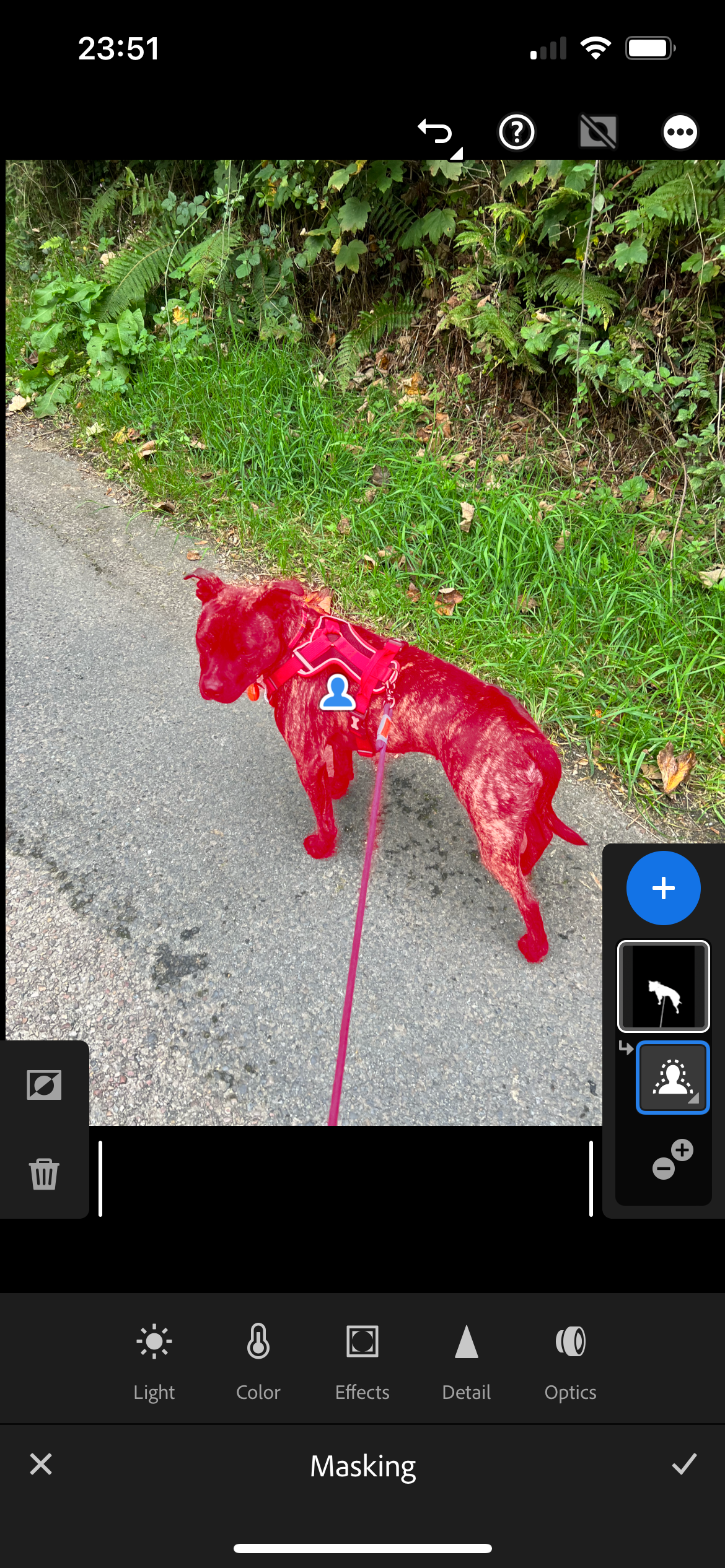
Task: Cancel masking with the X
Action: tap(41, 1465)
